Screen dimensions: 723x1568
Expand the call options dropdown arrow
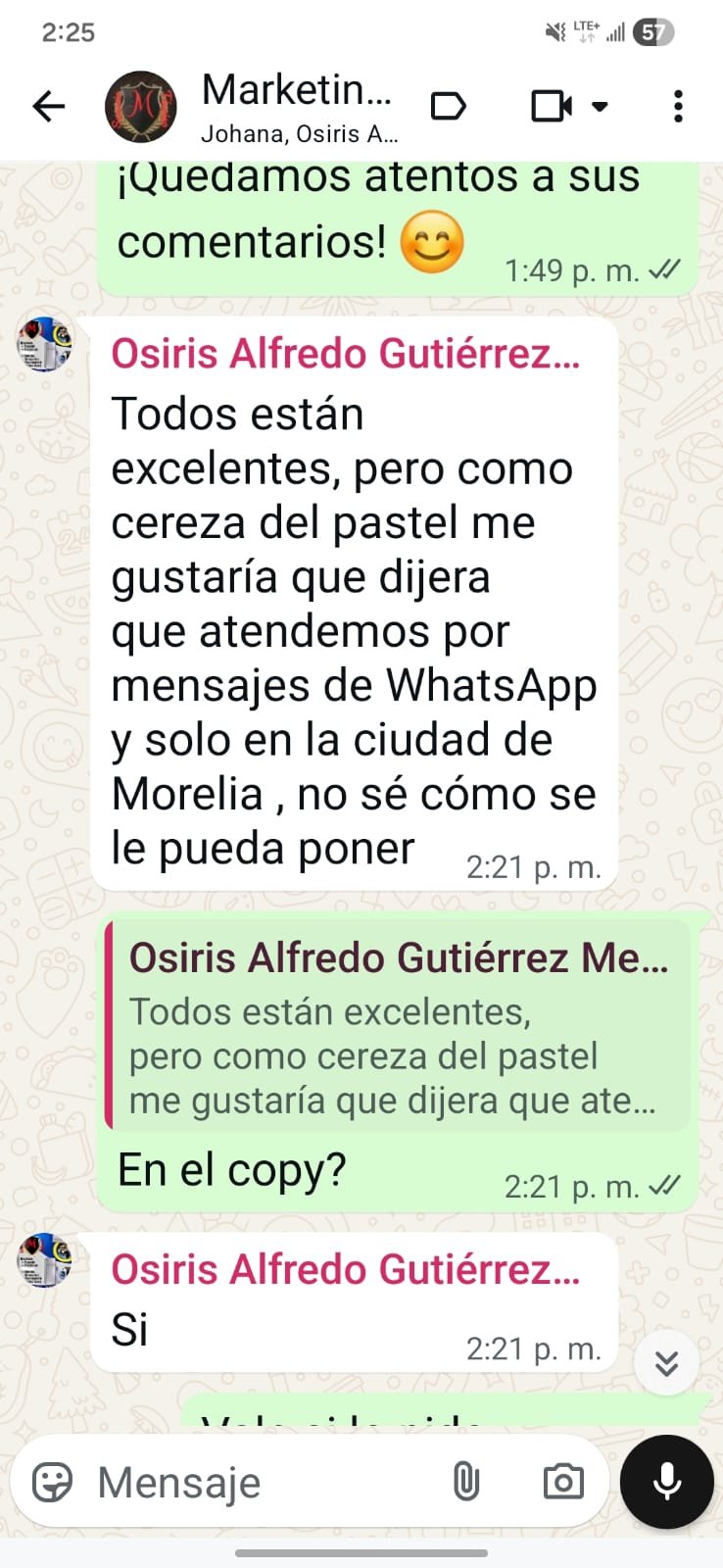[x=601, y=106]
